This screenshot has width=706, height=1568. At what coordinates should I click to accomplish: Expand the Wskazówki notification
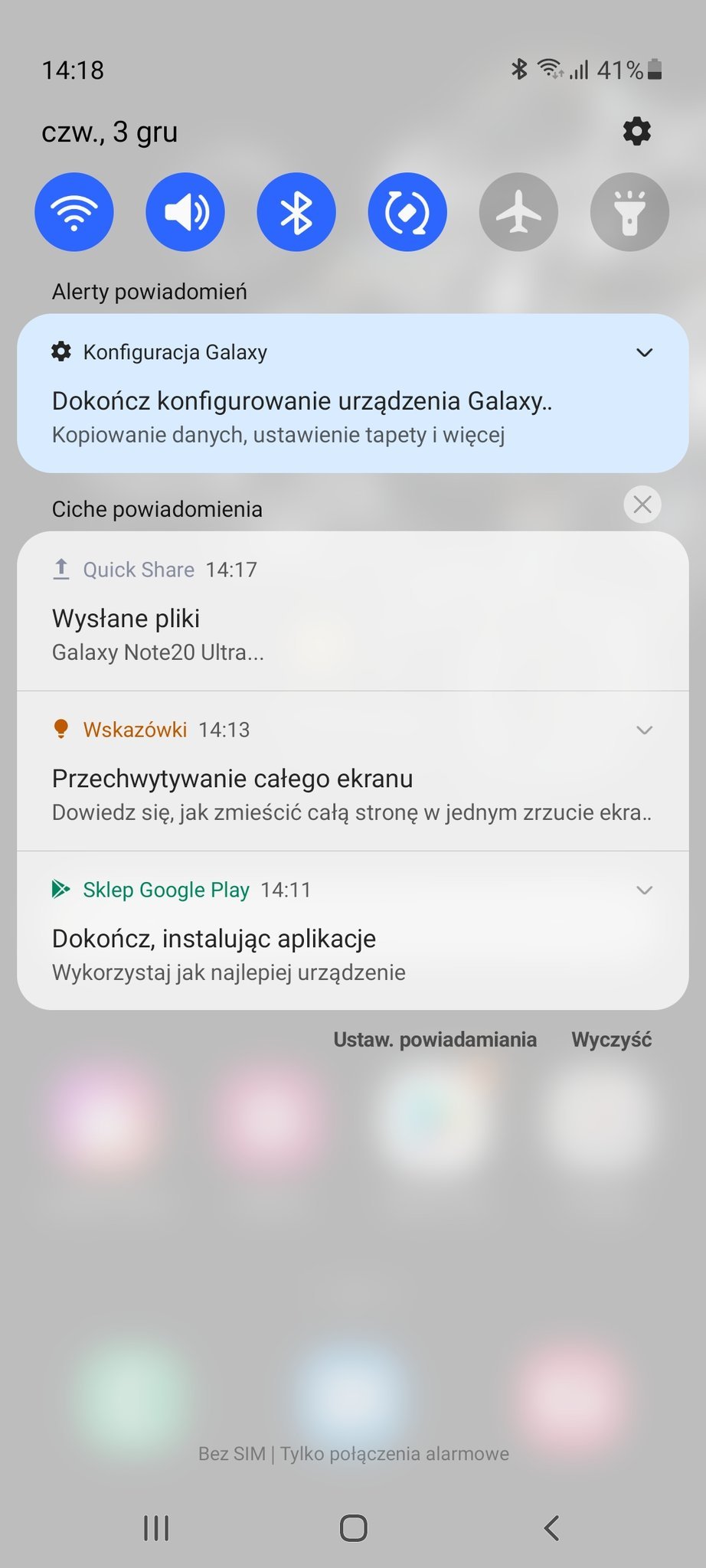click(645, 730)
